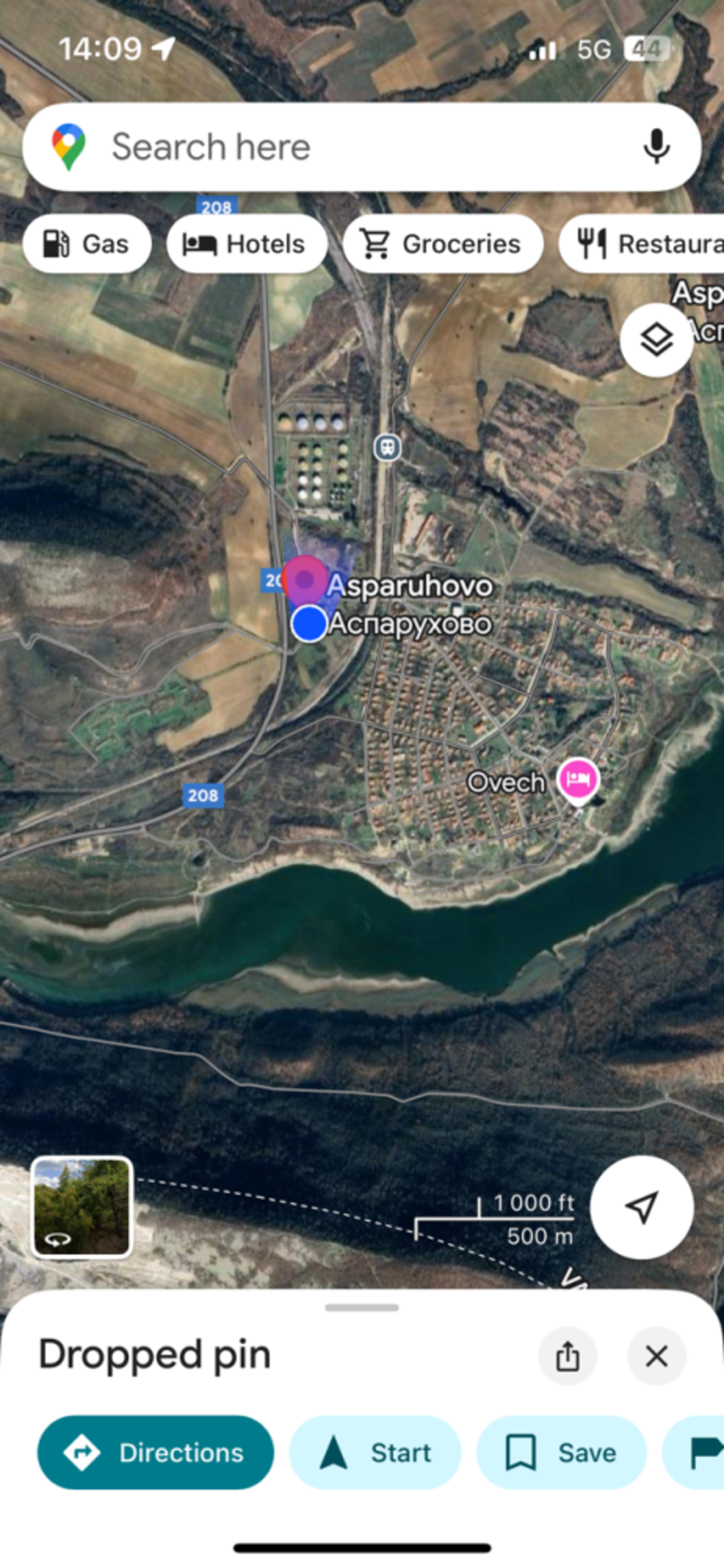Tap the flag button beside Save
The height and width of the screenshot is (1568, 724).
[695, 1452]
